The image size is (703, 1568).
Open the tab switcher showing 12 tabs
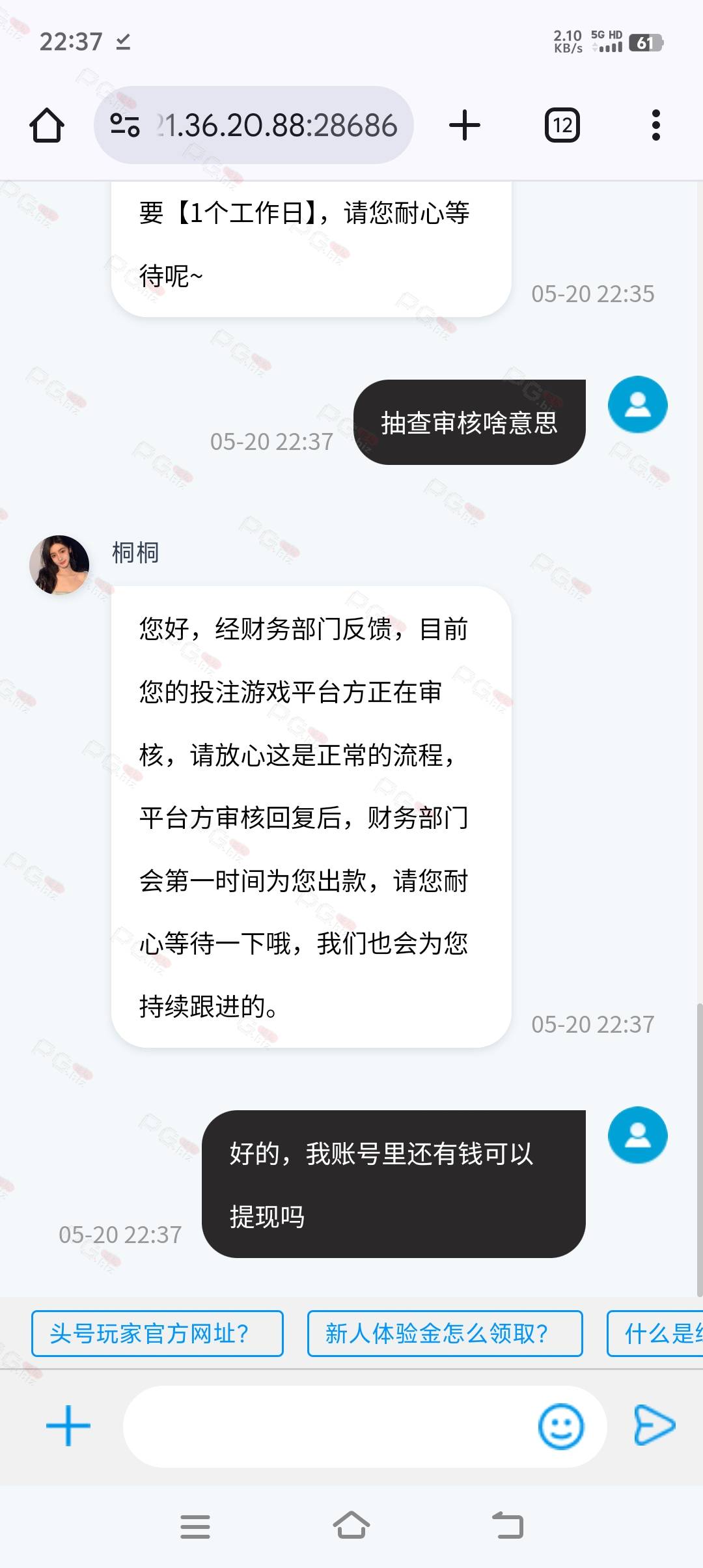click(x=562, y=125)
